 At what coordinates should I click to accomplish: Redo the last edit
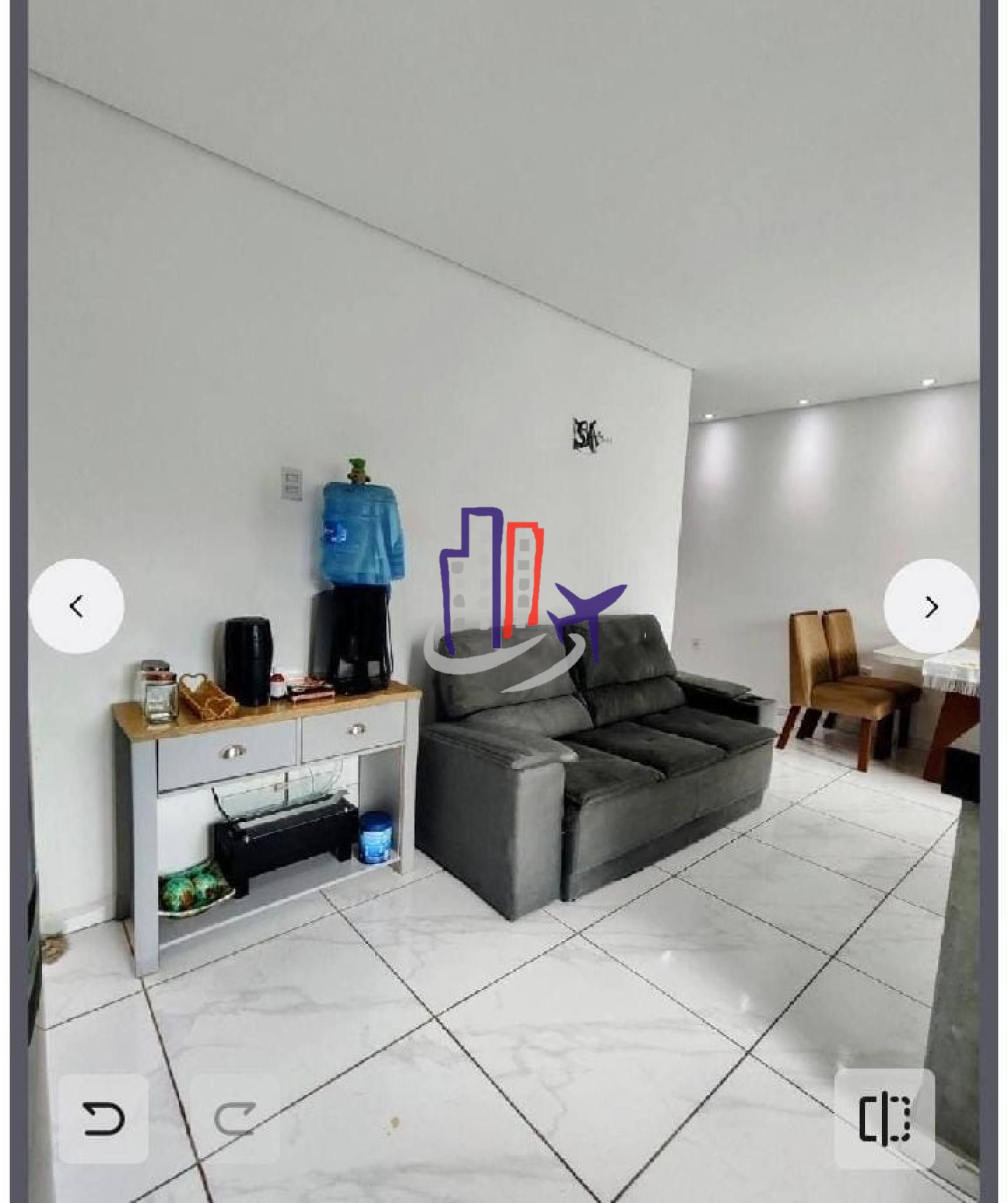[x=235, y=1119]
